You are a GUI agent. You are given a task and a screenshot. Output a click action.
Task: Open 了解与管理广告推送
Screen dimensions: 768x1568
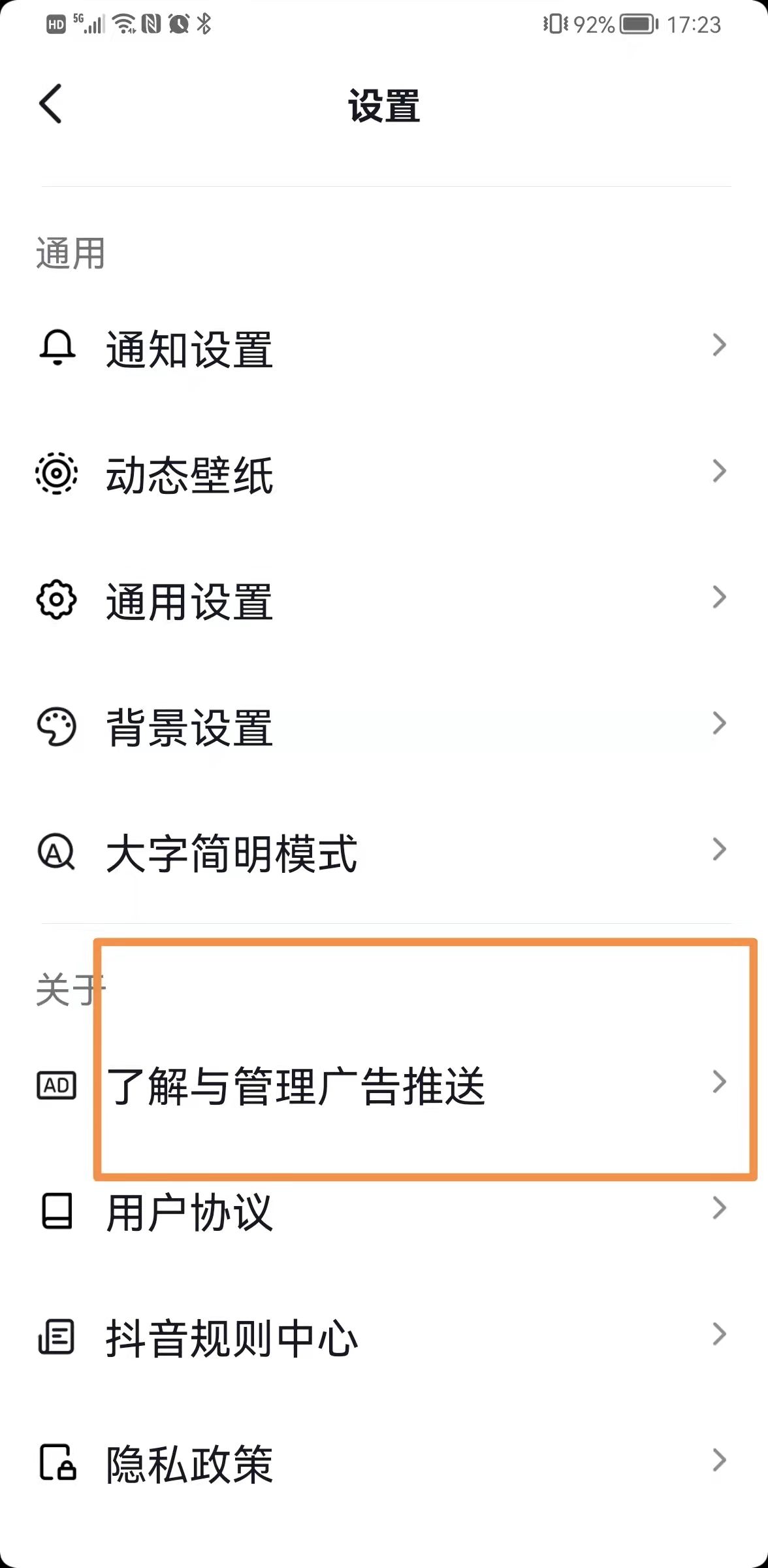click(x=384, y=1085)
